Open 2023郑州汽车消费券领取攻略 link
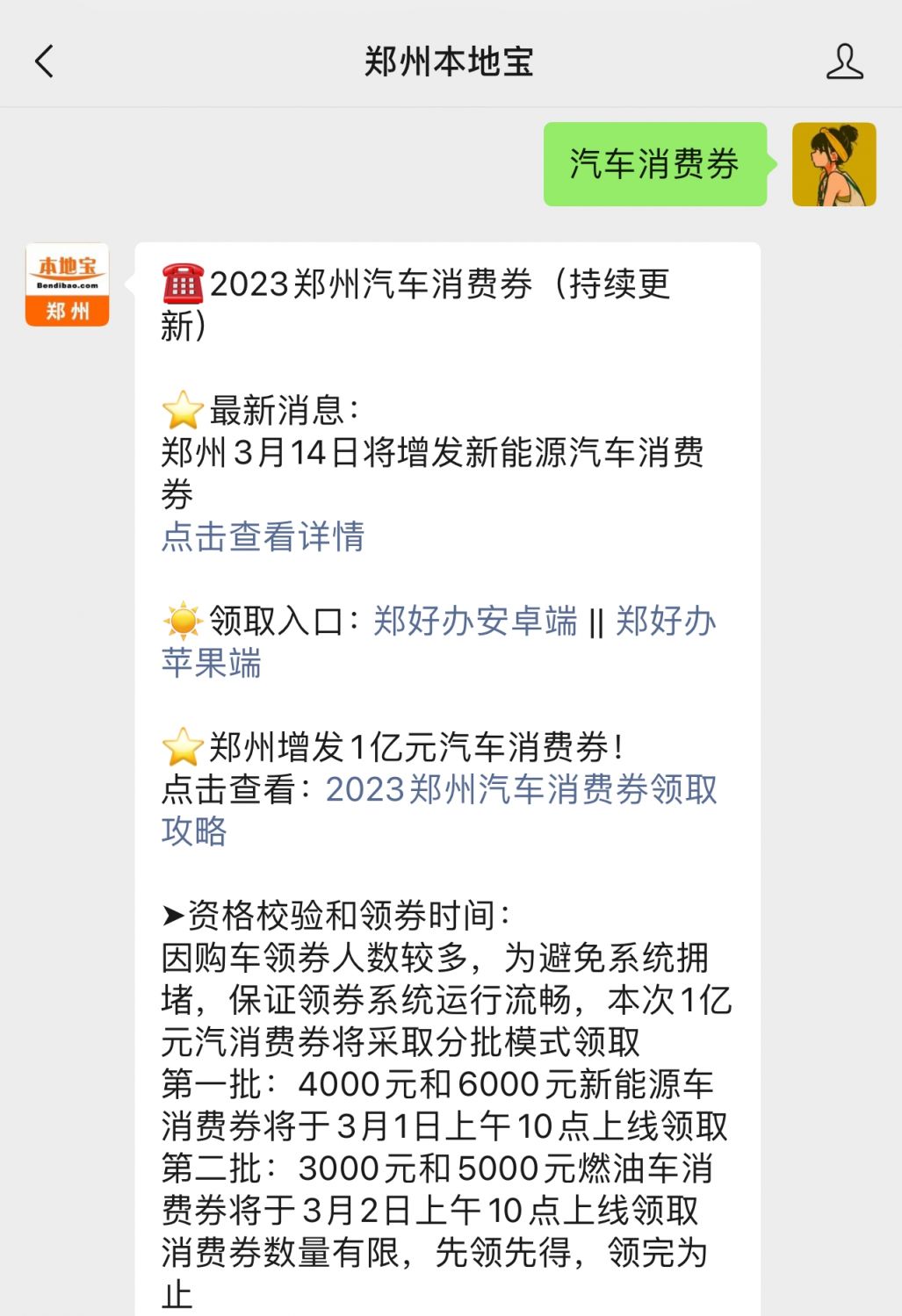 pyautogui.click(x=521, y=789)
